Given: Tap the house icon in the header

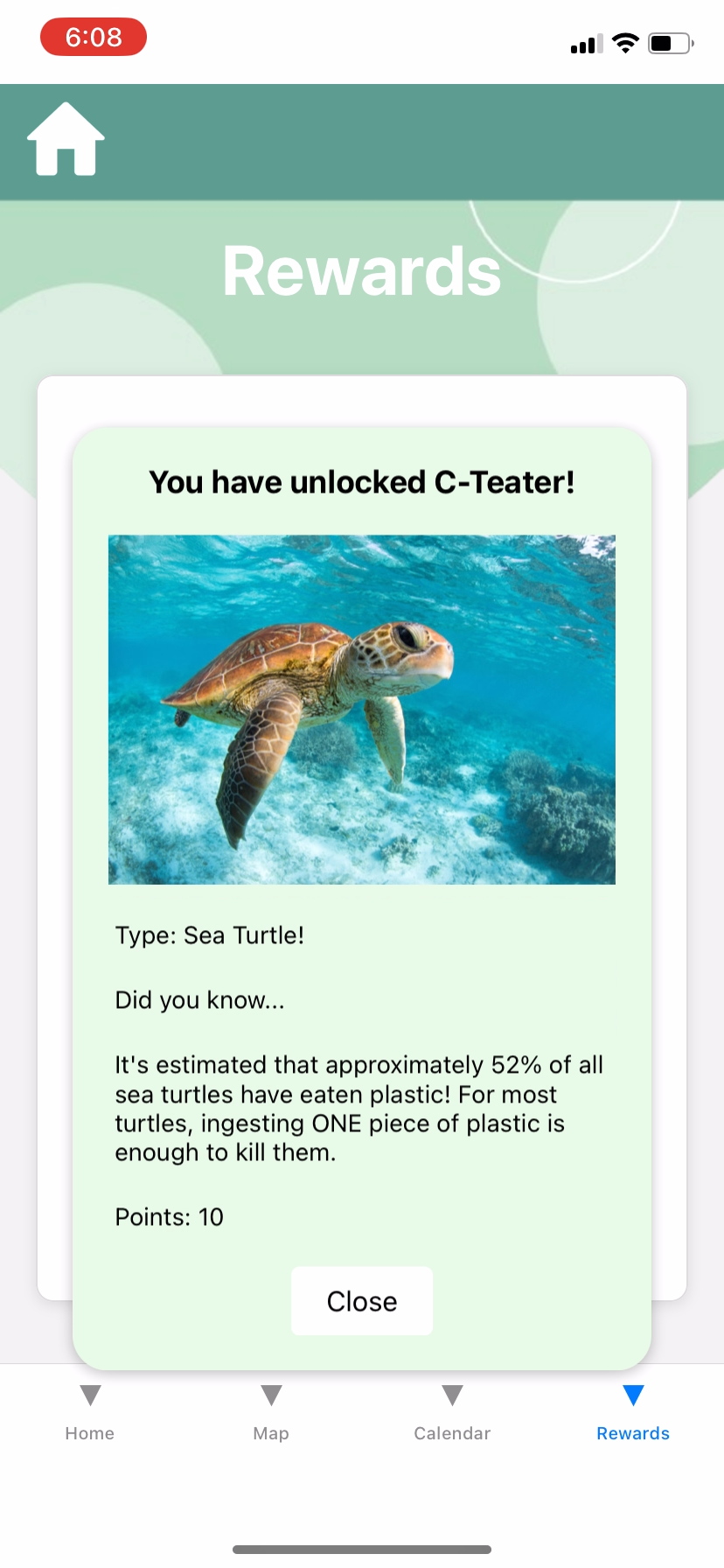Looking at the screenshot, I should click(x=66, y=139).
